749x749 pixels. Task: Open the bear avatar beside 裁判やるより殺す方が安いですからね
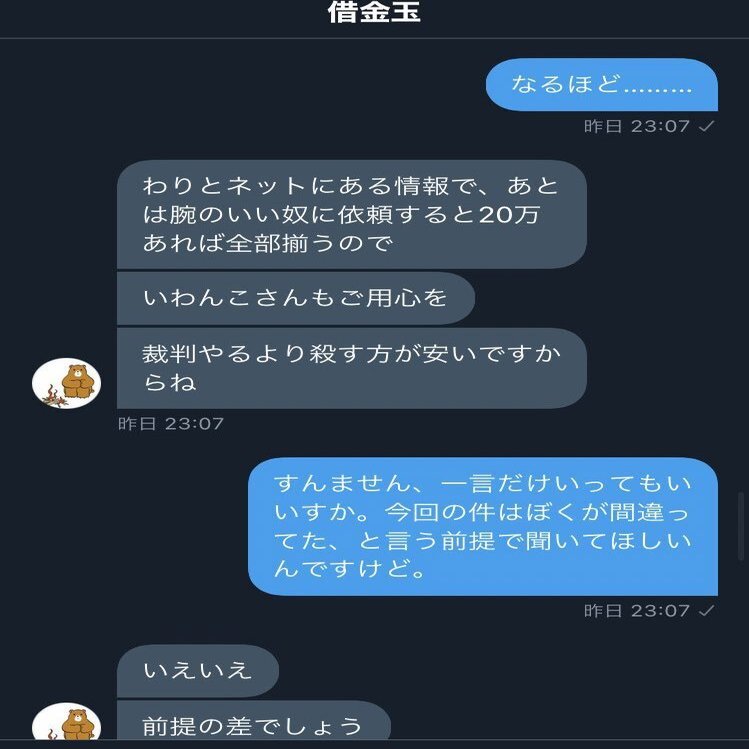[x=67, y=382]
